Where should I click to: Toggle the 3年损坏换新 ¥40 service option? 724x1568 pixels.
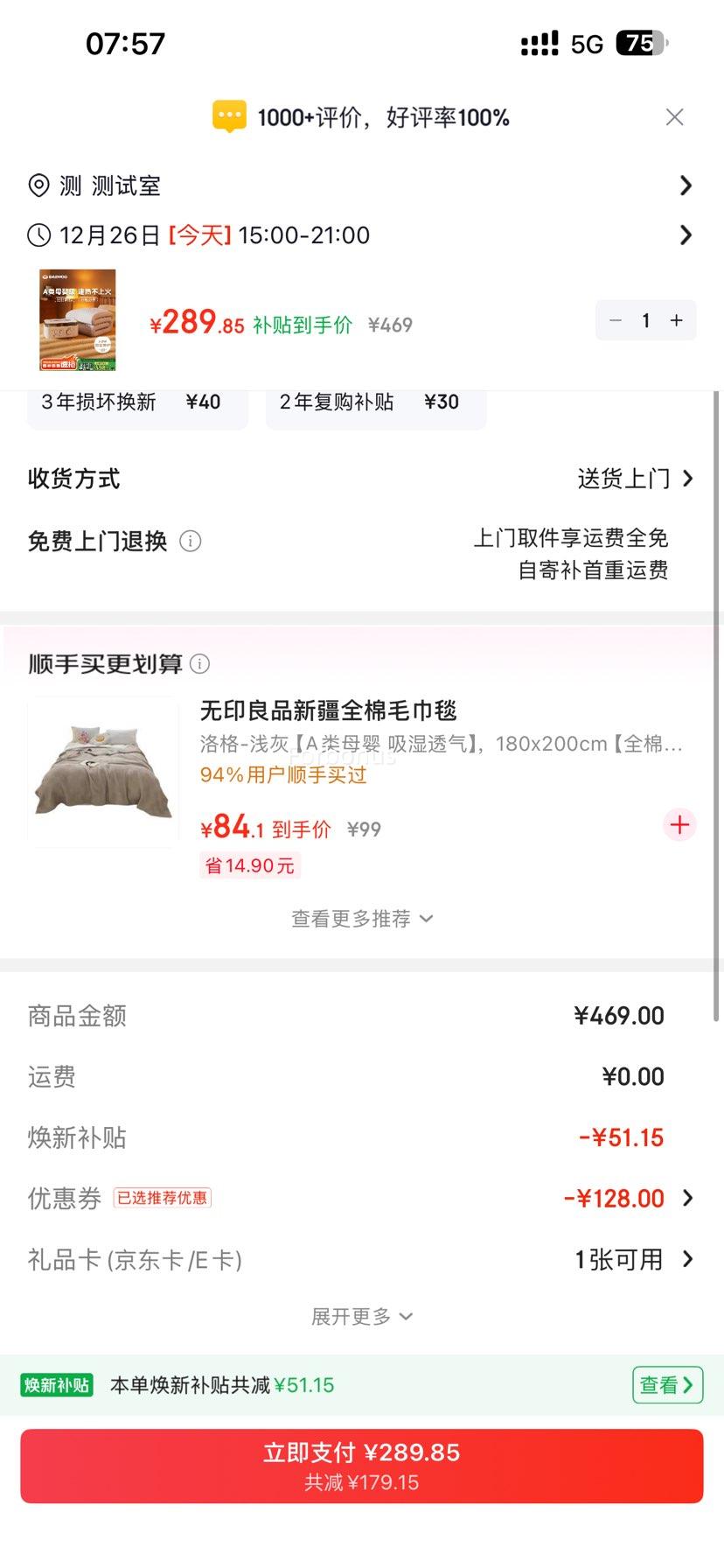(136, 402)
